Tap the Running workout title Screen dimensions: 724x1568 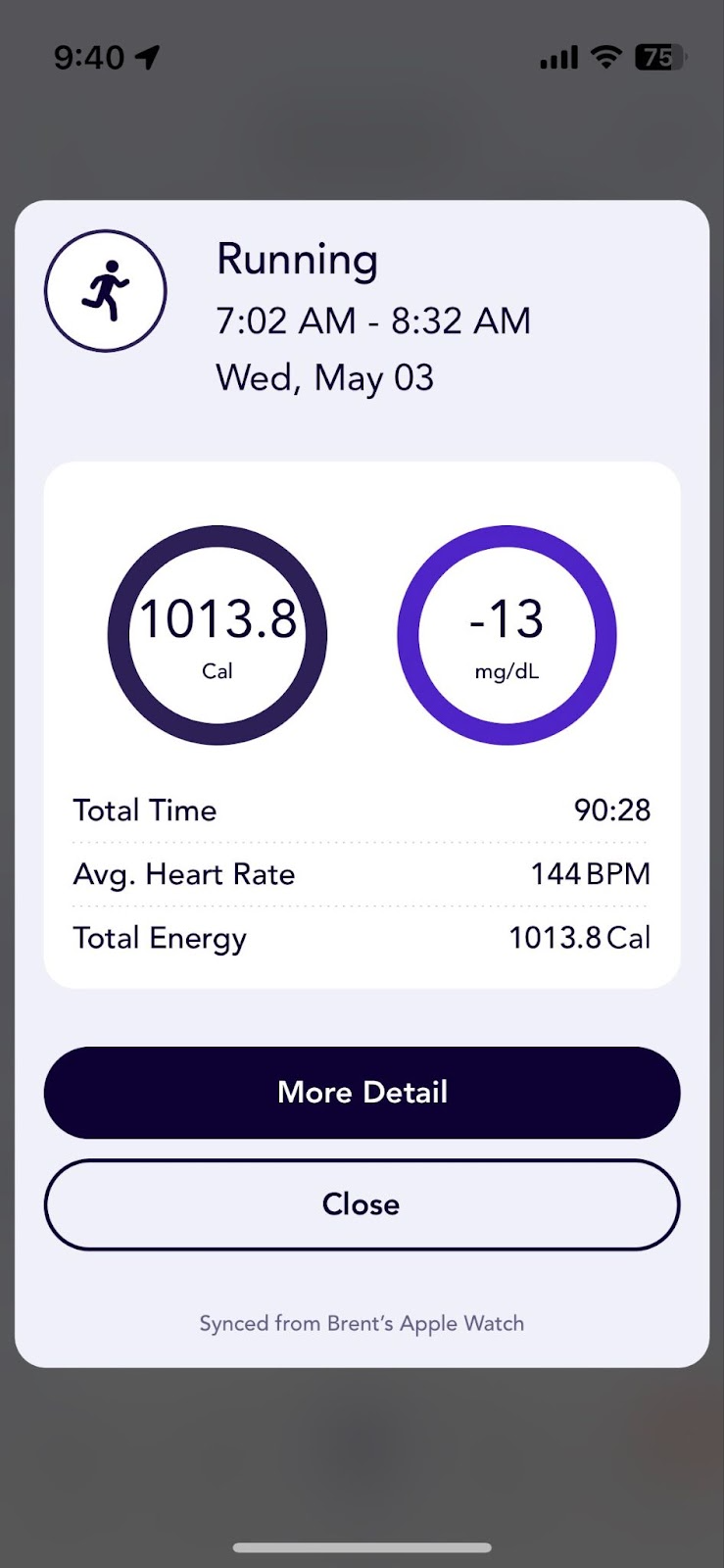297,260
